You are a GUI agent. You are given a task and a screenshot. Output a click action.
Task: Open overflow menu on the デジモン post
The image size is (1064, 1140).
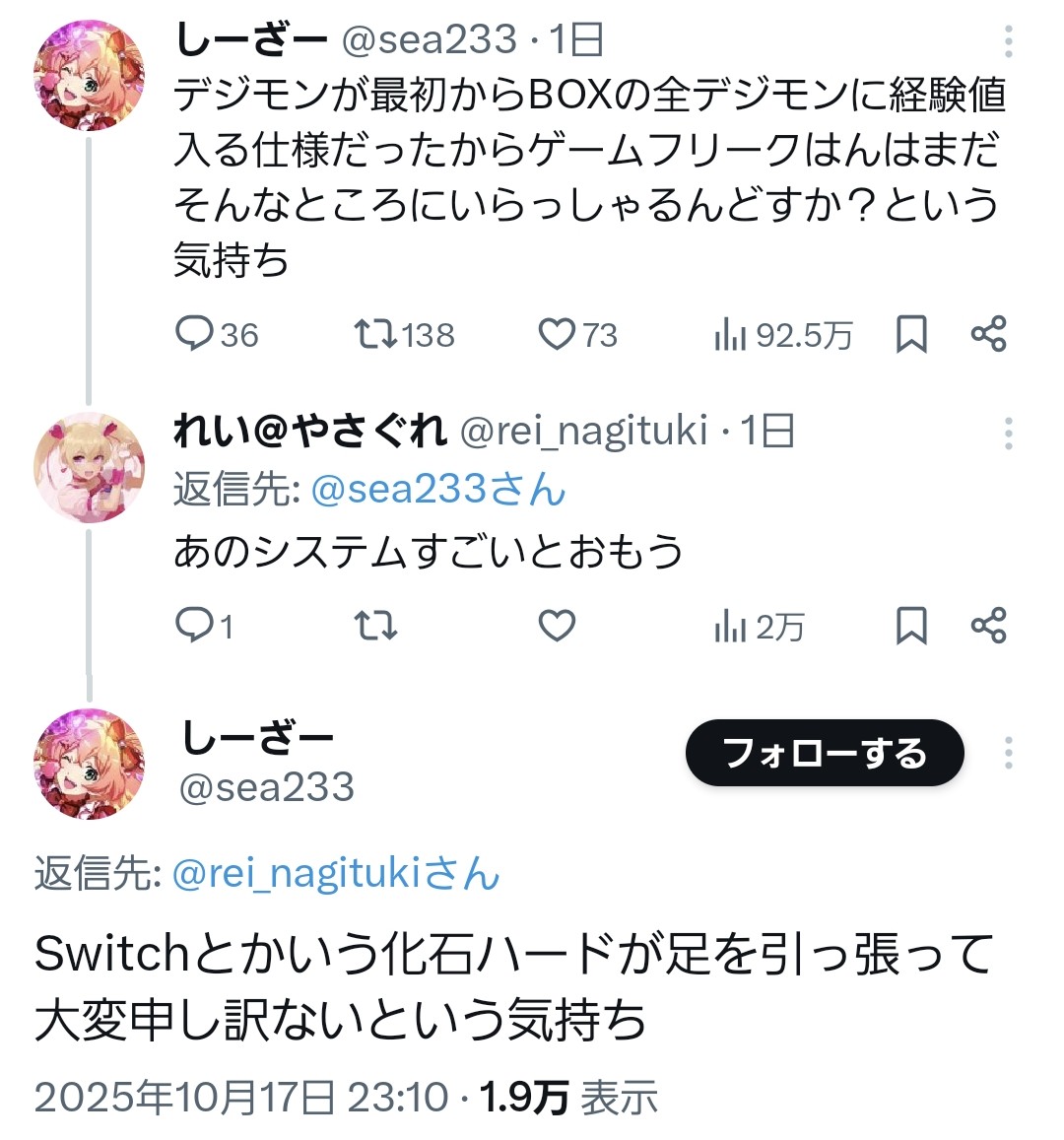point(1008,41)
